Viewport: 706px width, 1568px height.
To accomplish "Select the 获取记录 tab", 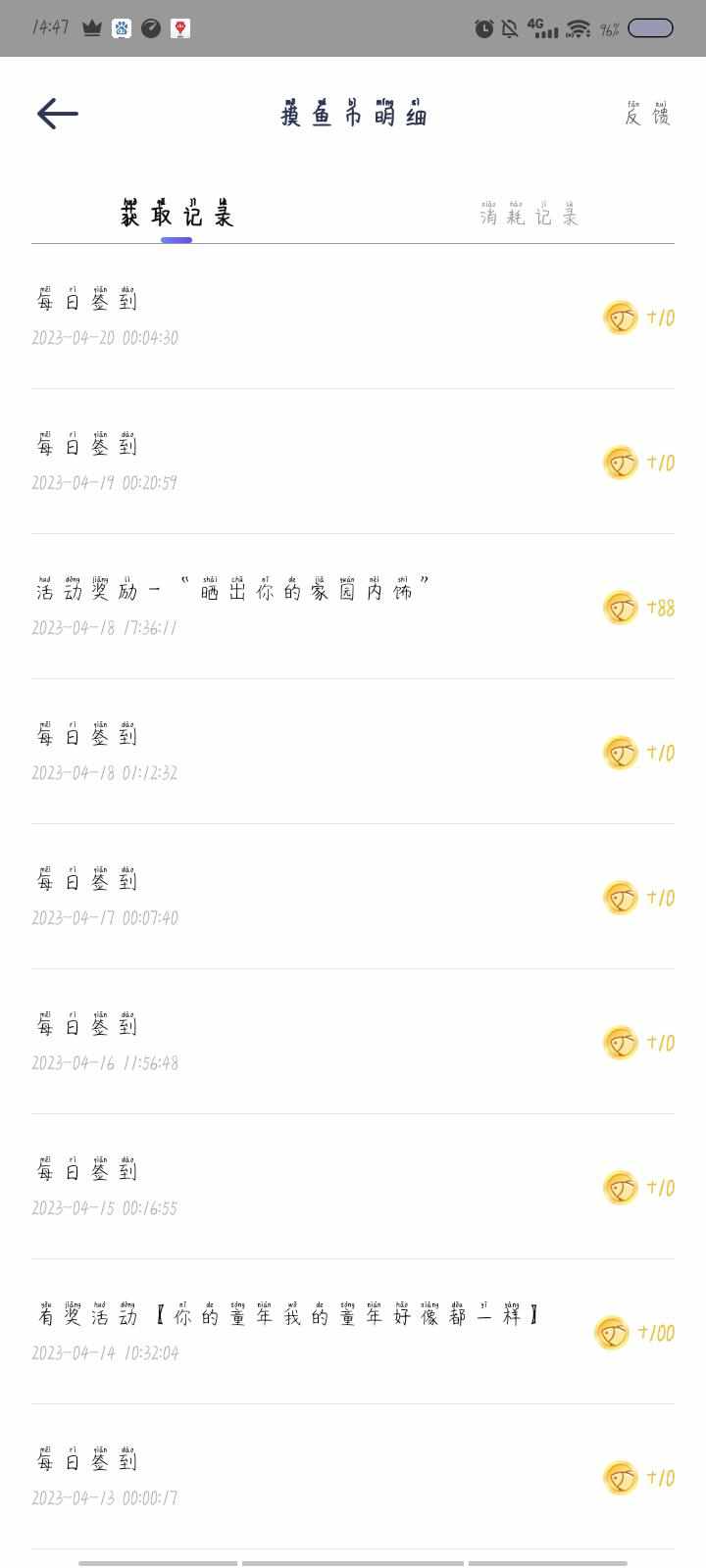I will 176,214.
